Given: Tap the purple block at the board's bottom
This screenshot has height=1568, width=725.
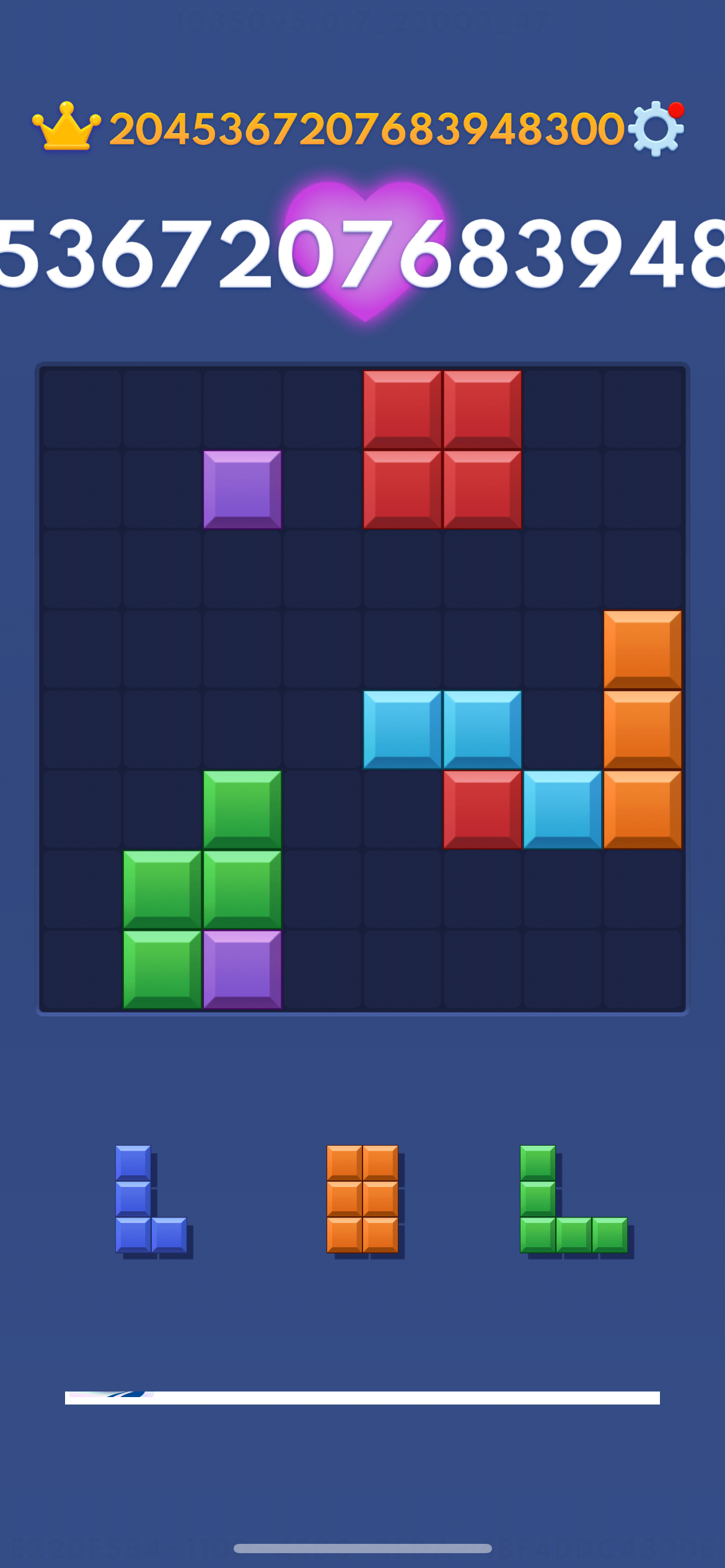Looking at the screenshot, I should coord(242,968).
